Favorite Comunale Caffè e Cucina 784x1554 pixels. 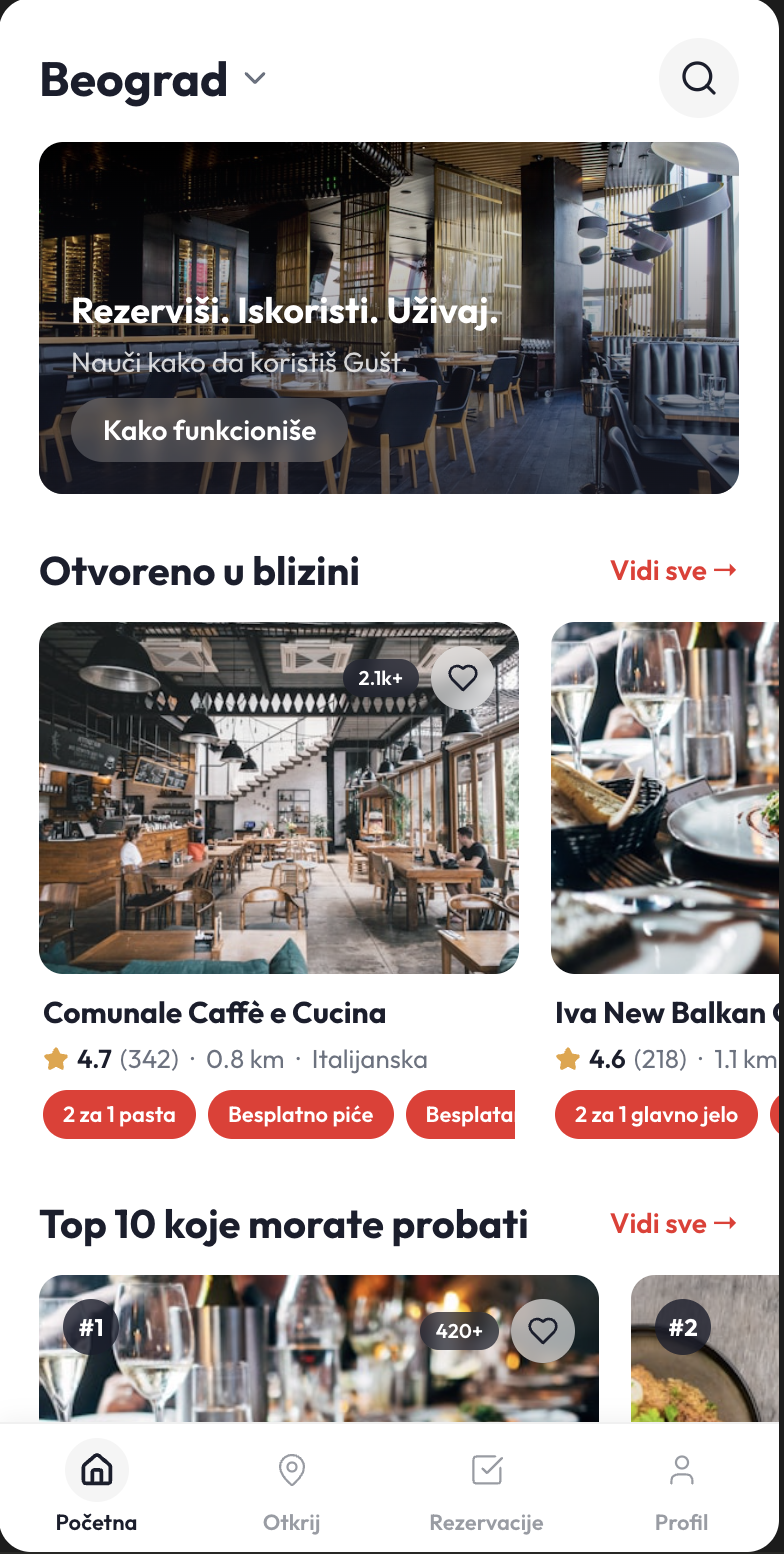click(462, 679)
